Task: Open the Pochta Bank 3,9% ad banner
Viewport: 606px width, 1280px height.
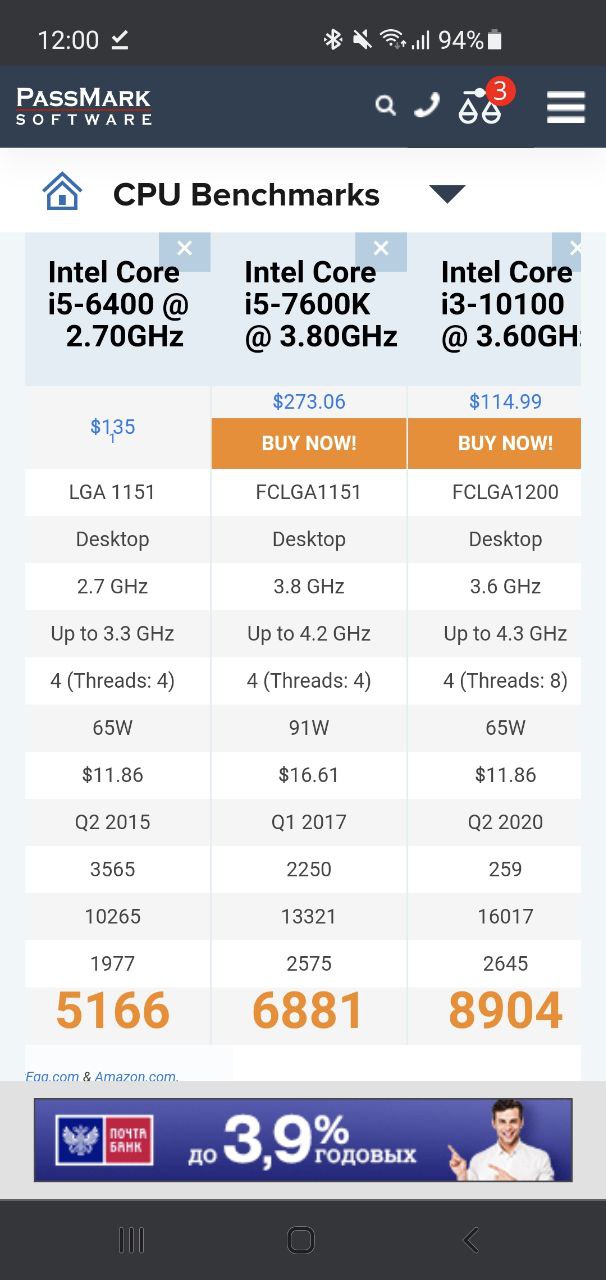Action: (x=303, y=1140)
